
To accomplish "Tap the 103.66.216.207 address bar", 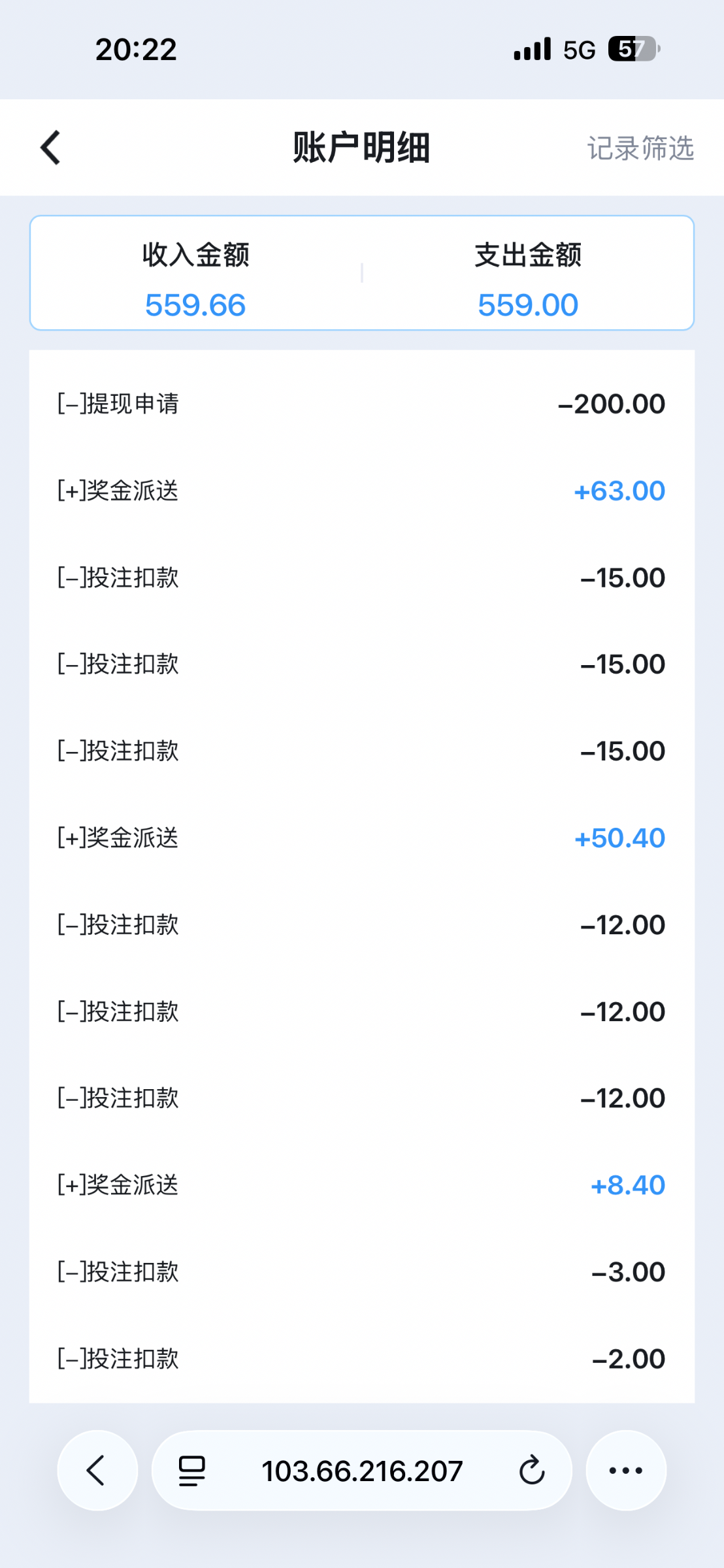I will tap(362, 1471).
